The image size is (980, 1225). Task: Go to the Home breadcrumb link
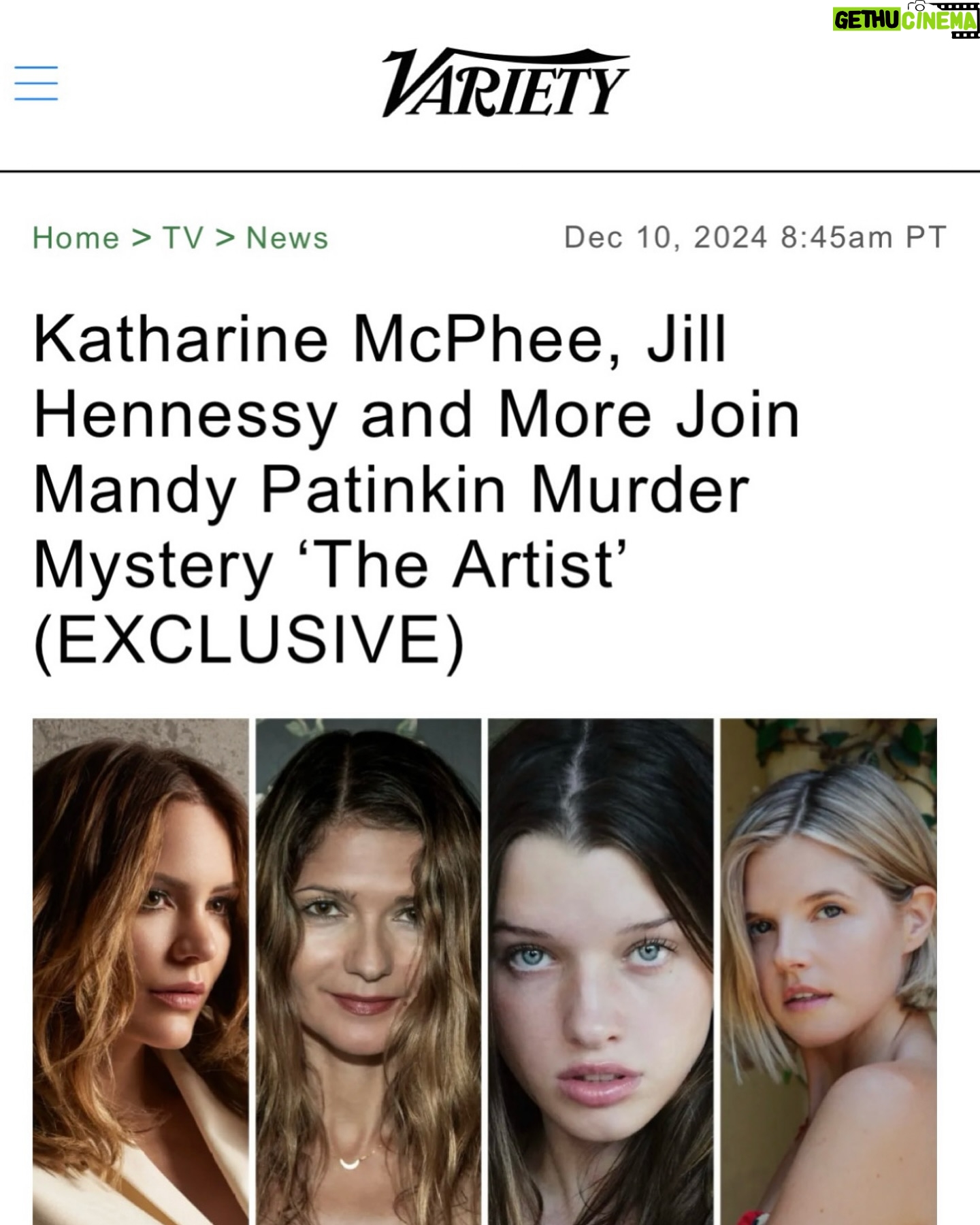pyautogui.click(x=76, y=238)
